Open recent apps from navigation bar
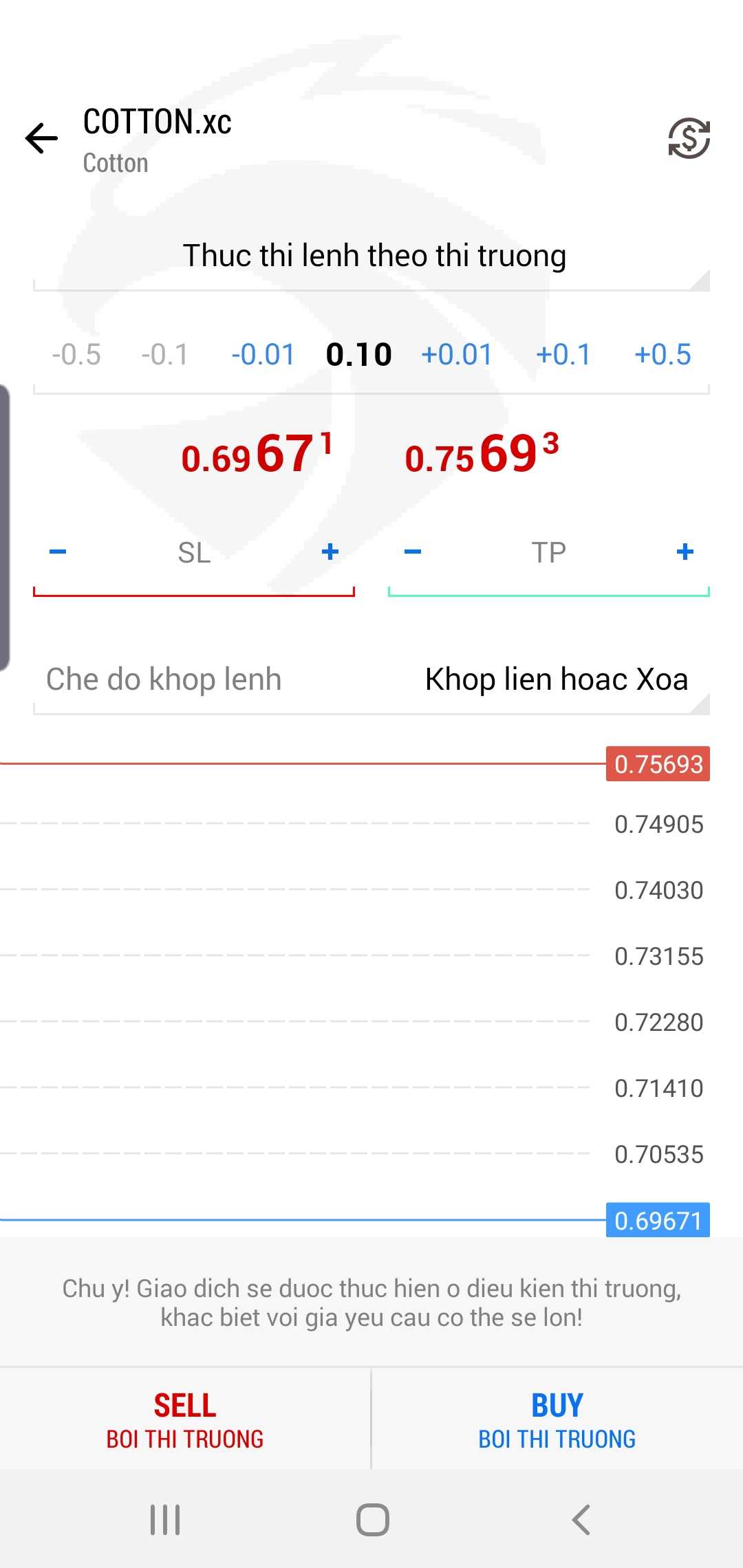The height and width of the screenshot is (1568, 743). pos(165,1520)
